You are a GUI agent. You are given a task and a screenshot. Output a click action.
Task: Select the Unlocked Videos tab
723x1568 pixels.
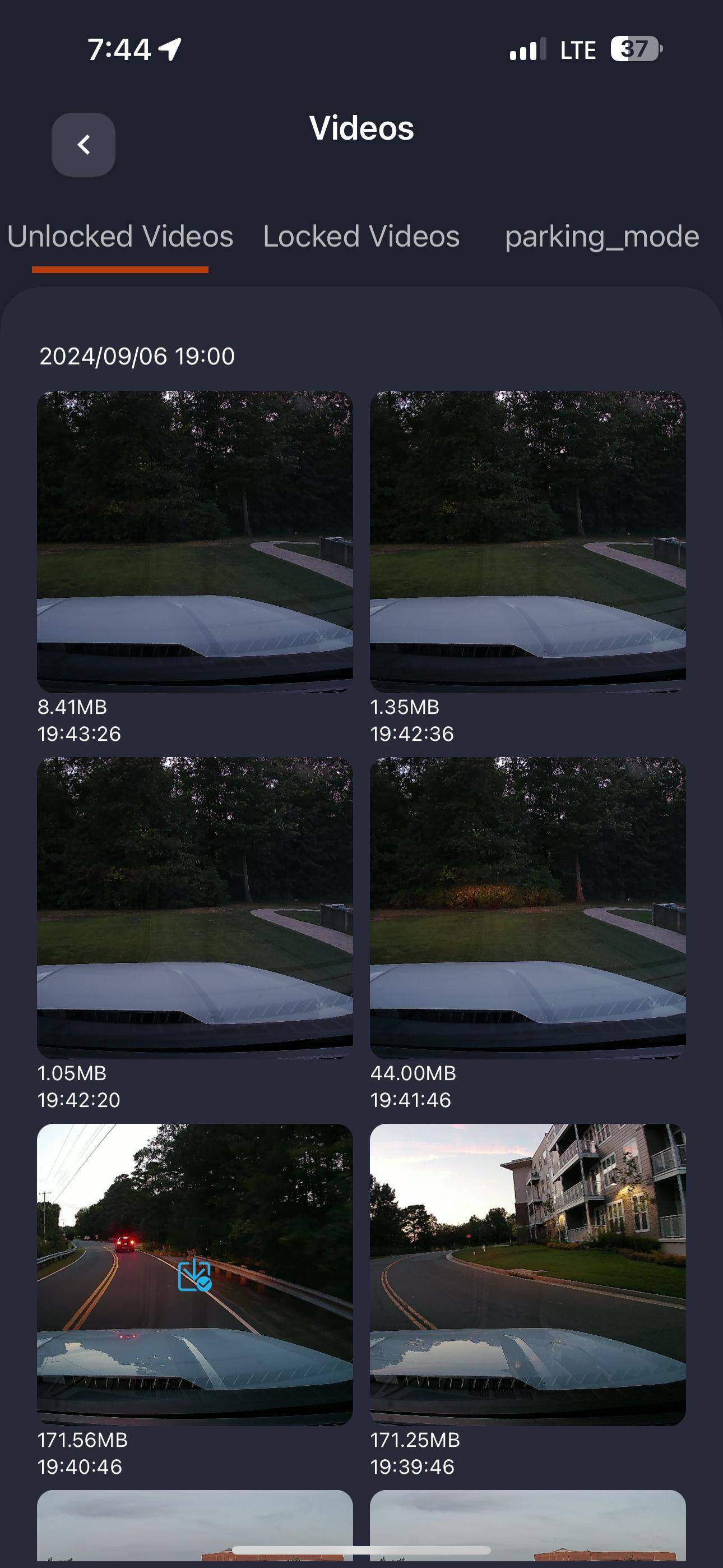point(120,236)
